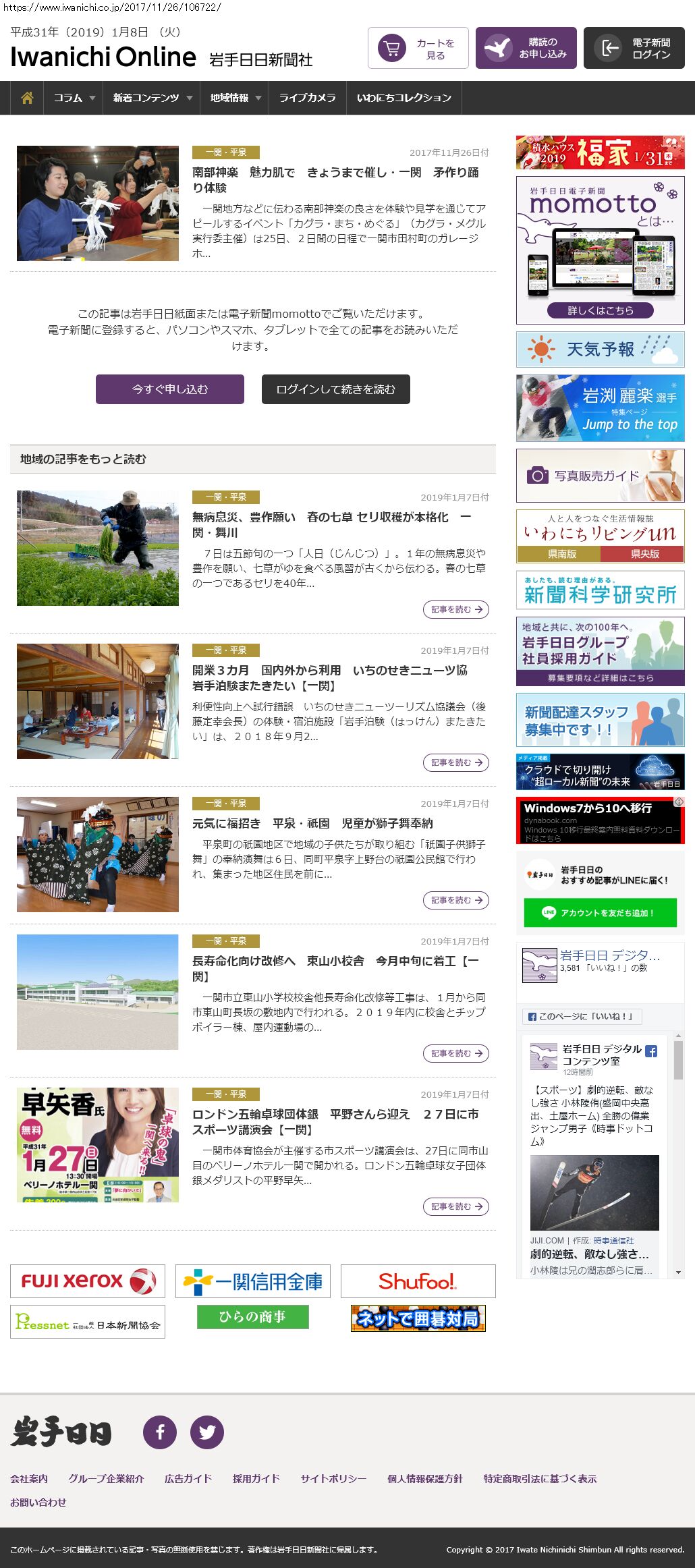Expand the 新着コンテンツ menu

[152, 98]
